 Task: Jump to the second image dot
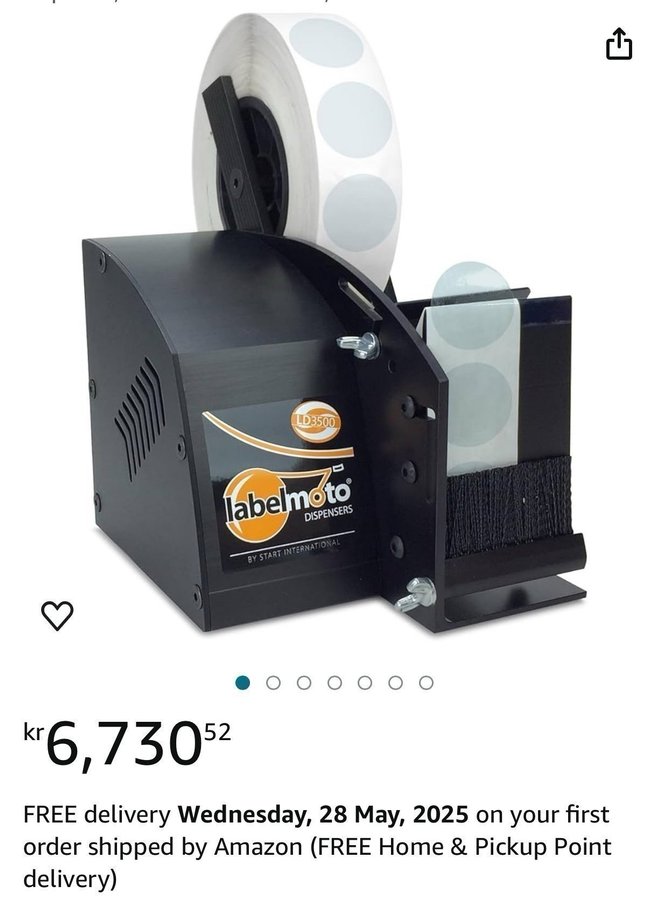[273, 683]
